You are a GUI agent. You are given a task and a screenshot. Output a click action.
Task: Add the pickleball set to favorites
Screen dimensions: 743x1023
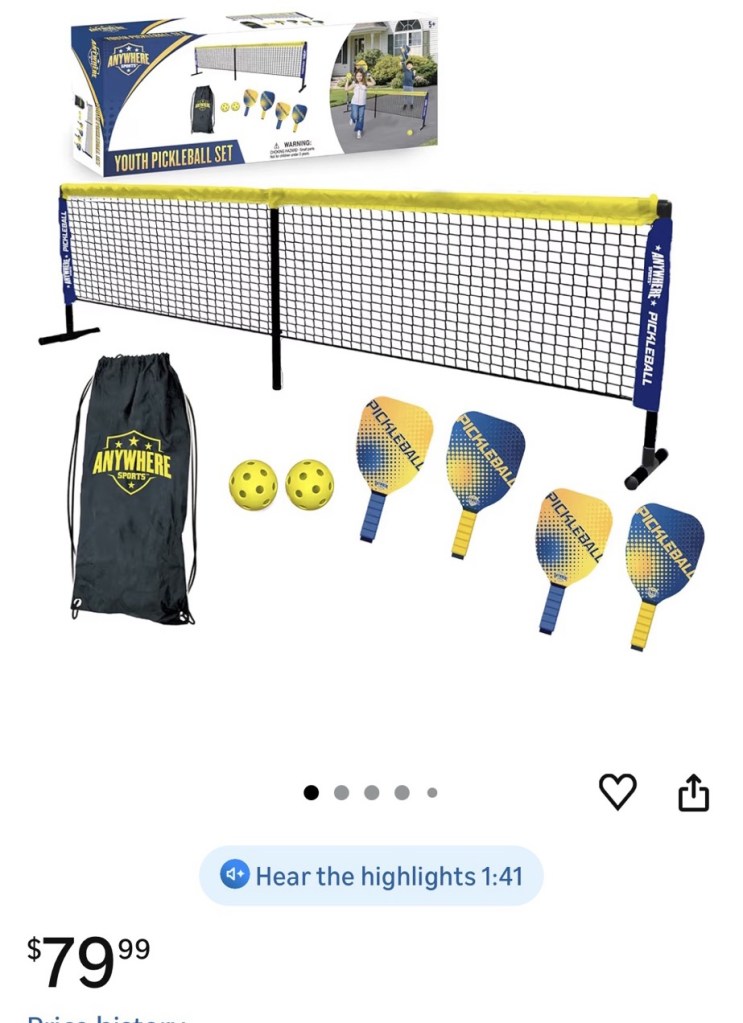pyautogui.click(x=617, y=792)
